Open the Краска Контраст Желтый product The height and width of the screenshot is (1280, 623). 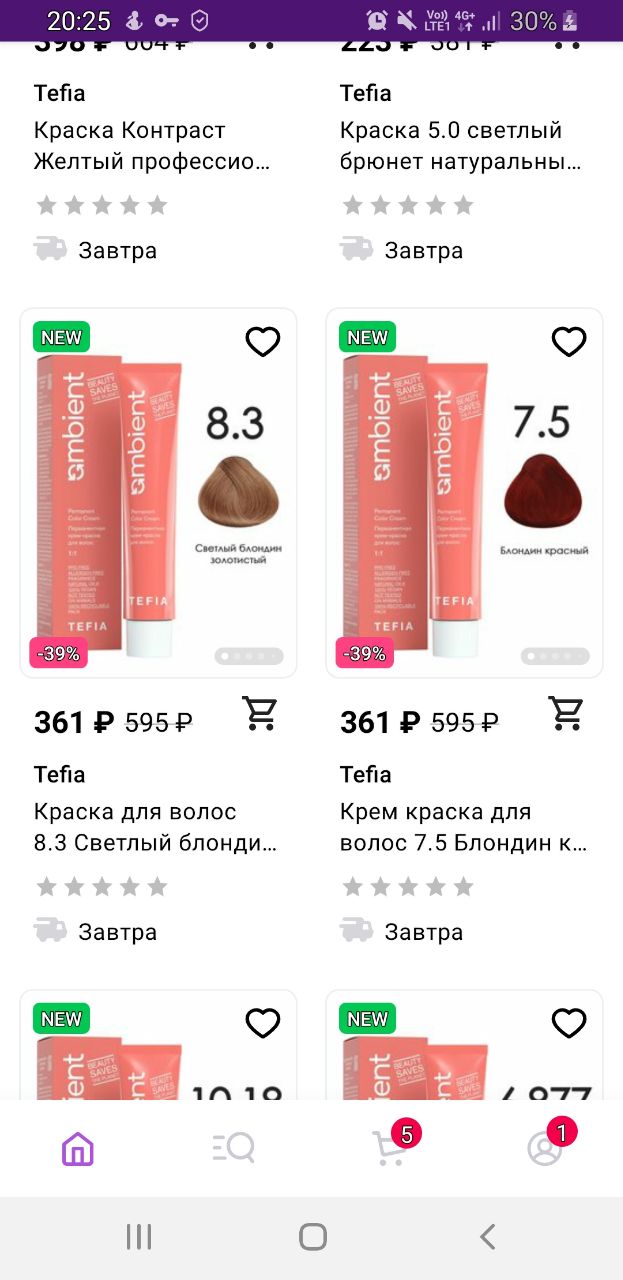coord(151,145)
